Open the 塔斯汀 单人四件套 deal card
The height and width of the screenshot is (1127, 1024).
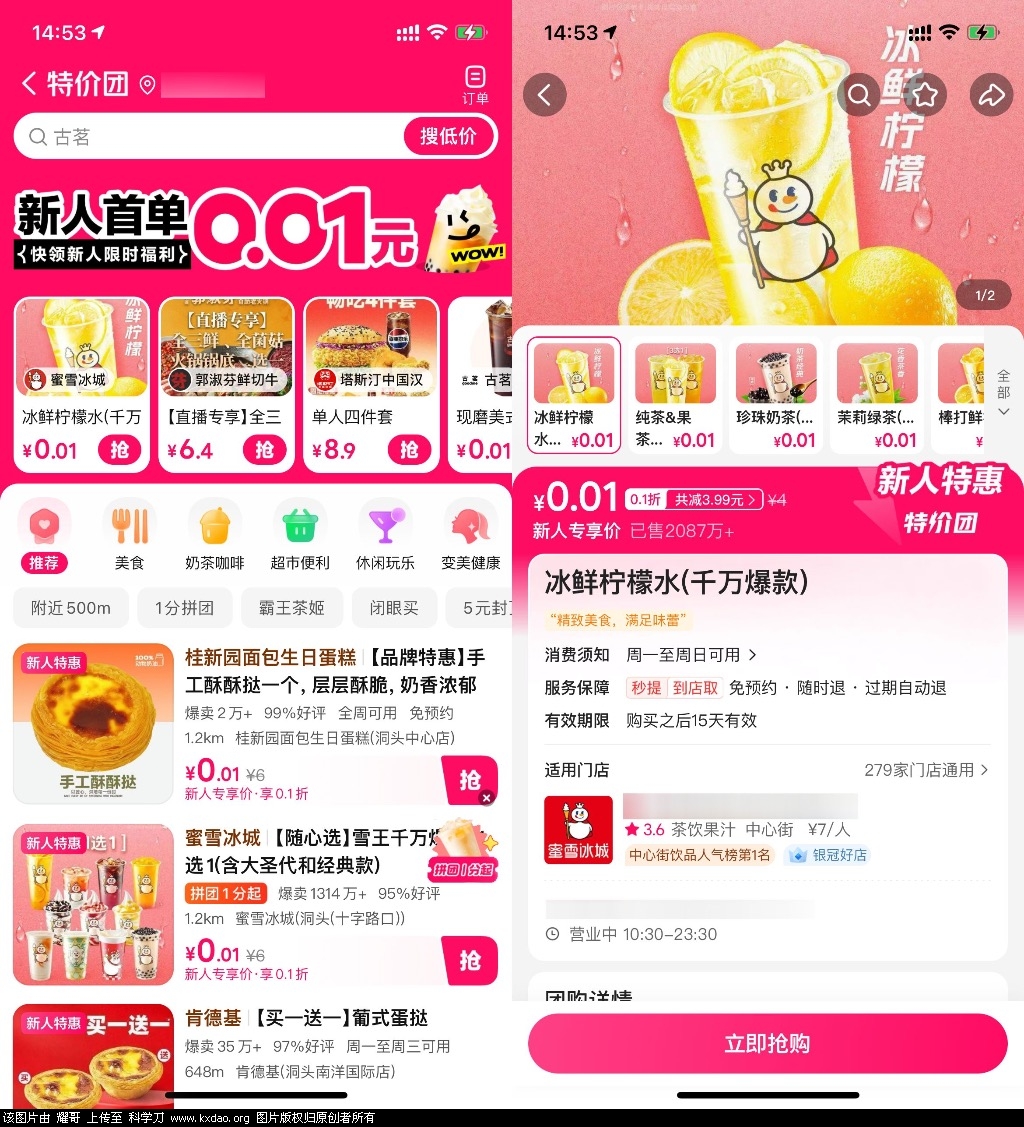(x=371, y=385)
